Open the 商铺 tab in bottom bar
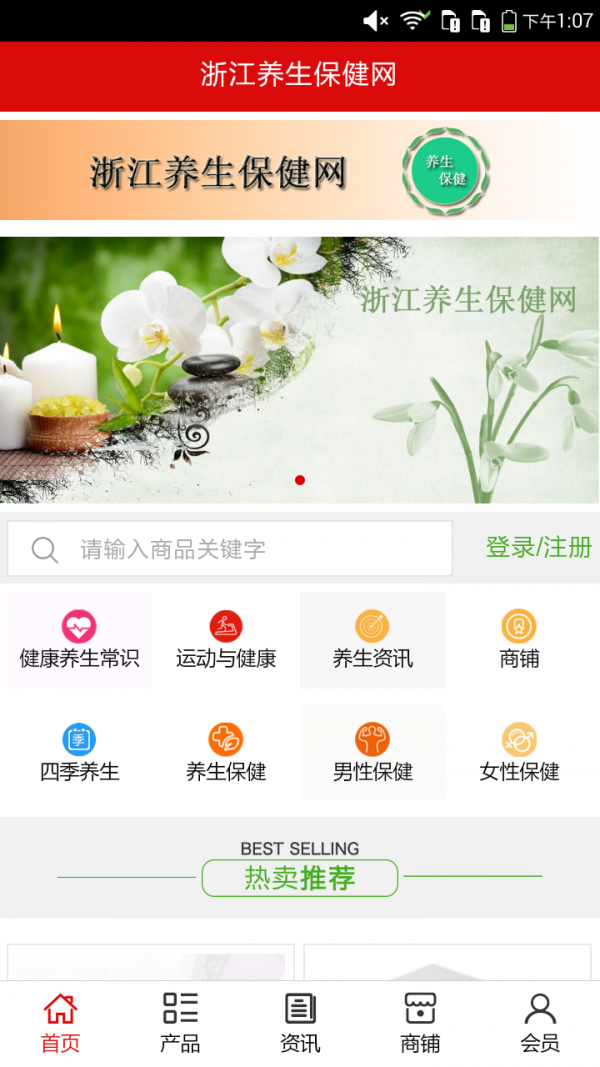 click(420, 1023)
